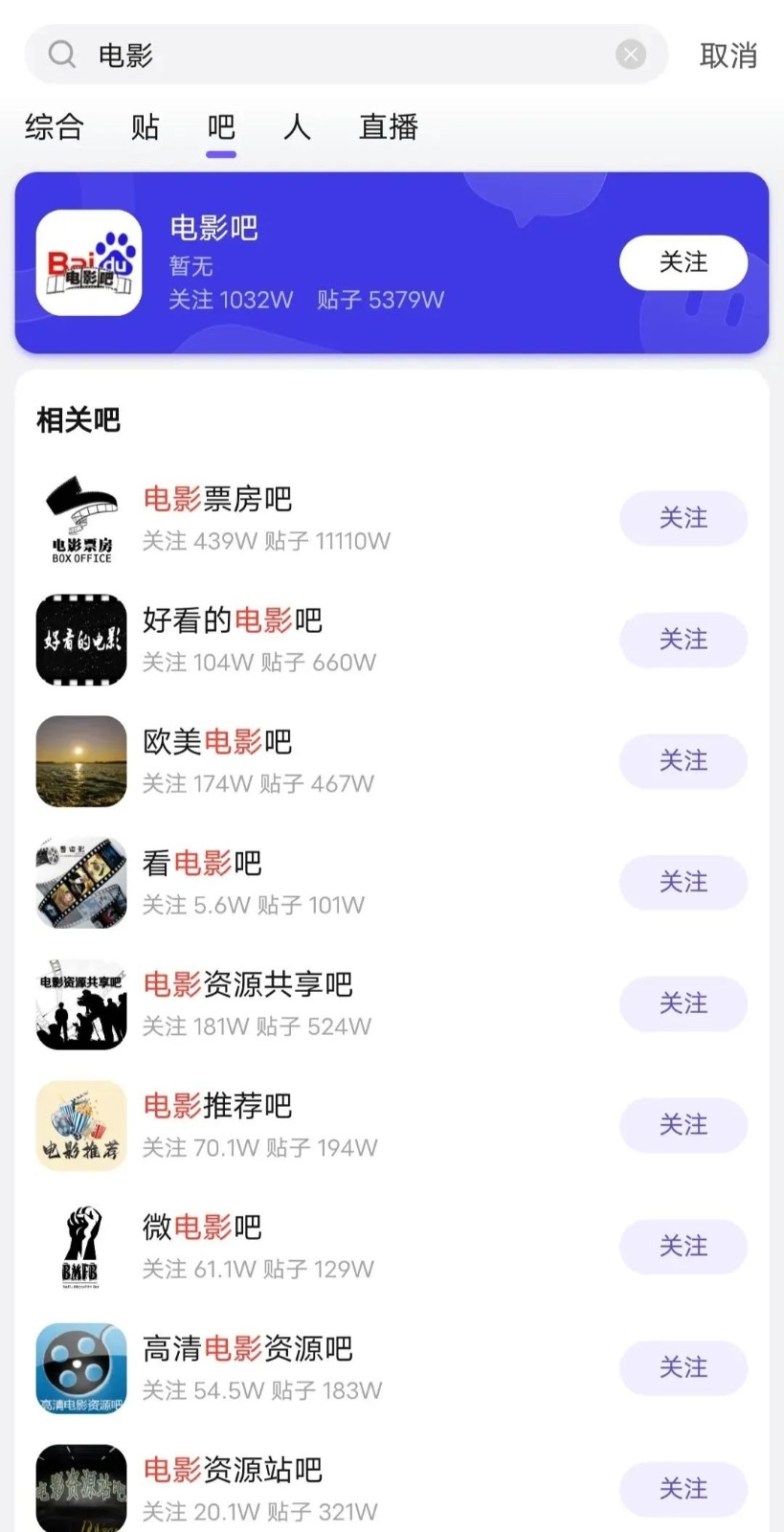
Task: Switch to the 综合 tab
Action: 53,127
